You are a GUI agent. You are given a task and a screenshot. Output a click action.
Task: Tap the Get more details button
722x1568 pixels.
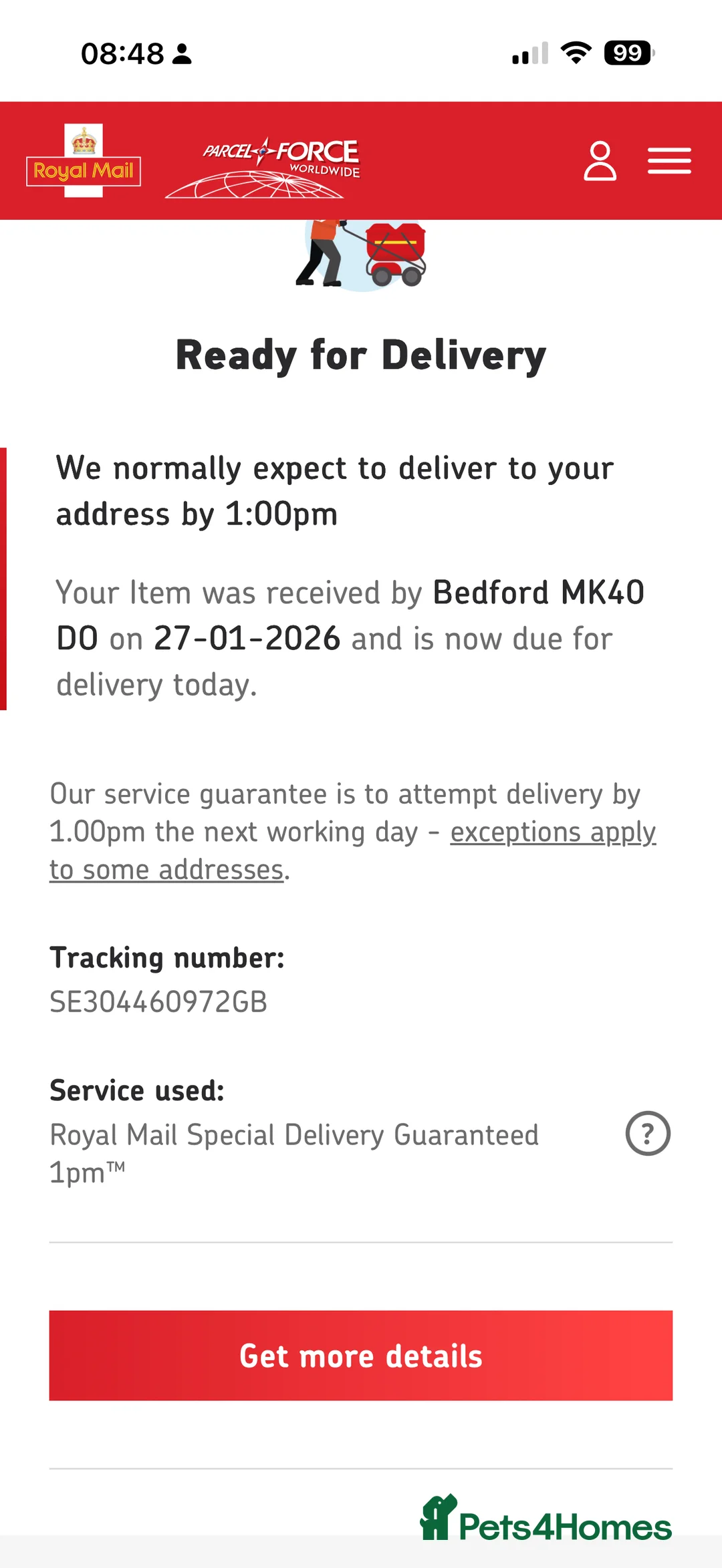coord(361,1356)
